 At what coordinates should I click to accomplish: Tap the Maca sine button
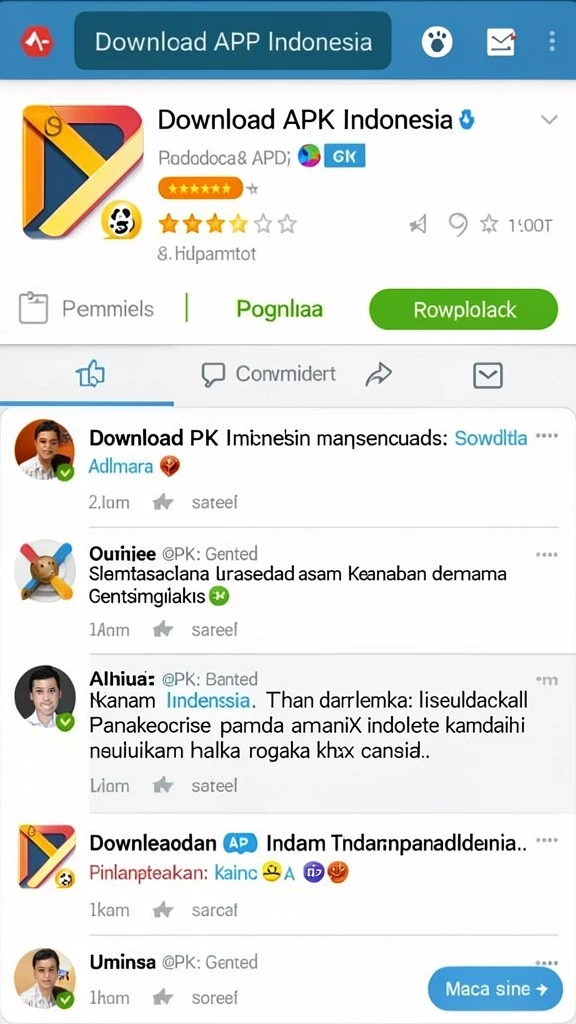tap(496, 989)
